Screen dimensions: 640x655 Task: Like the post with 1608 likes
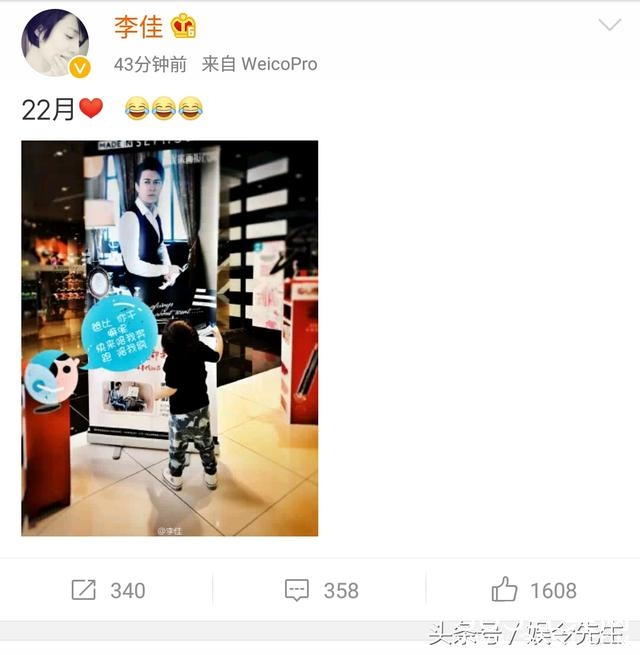(x=533, y=590)
